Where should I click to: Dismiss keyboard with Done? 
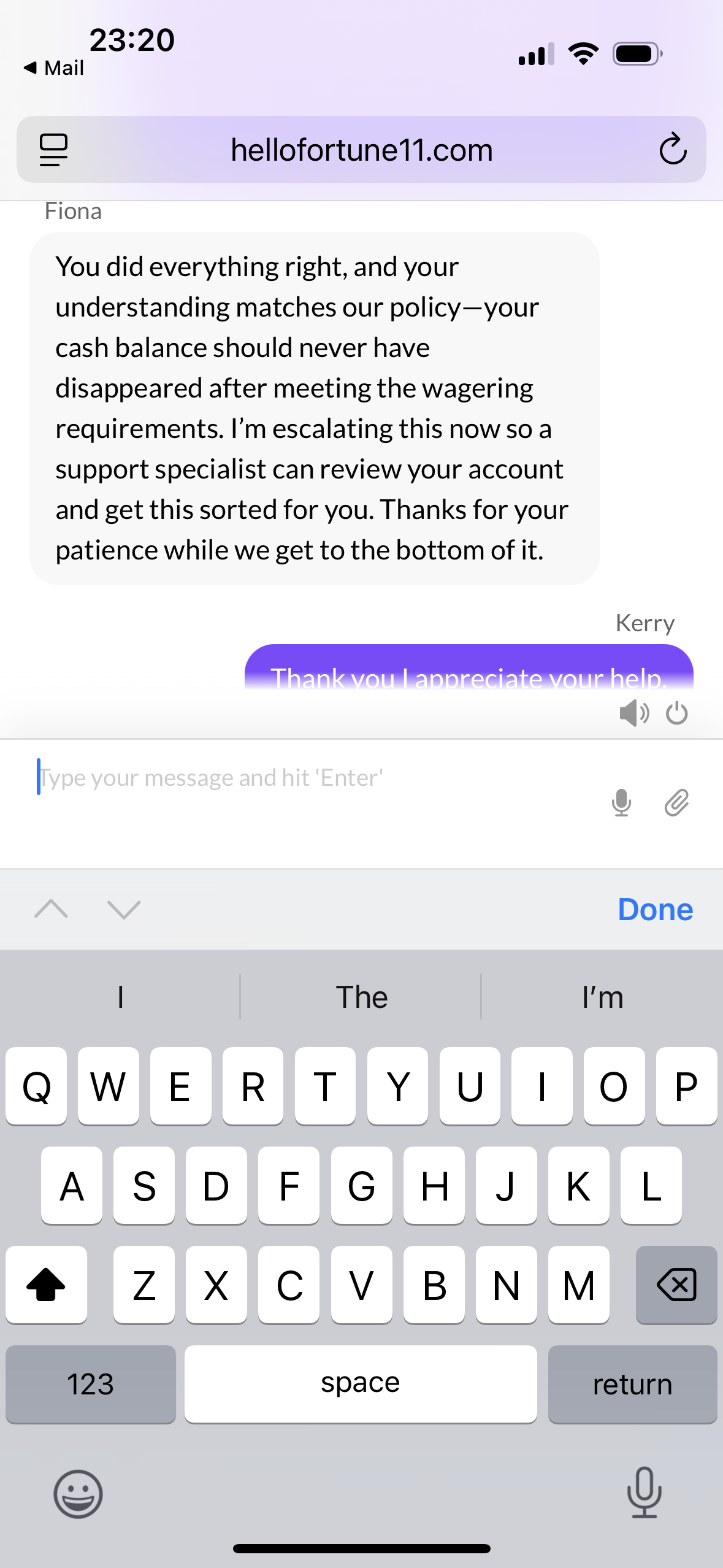click(655, 909)
